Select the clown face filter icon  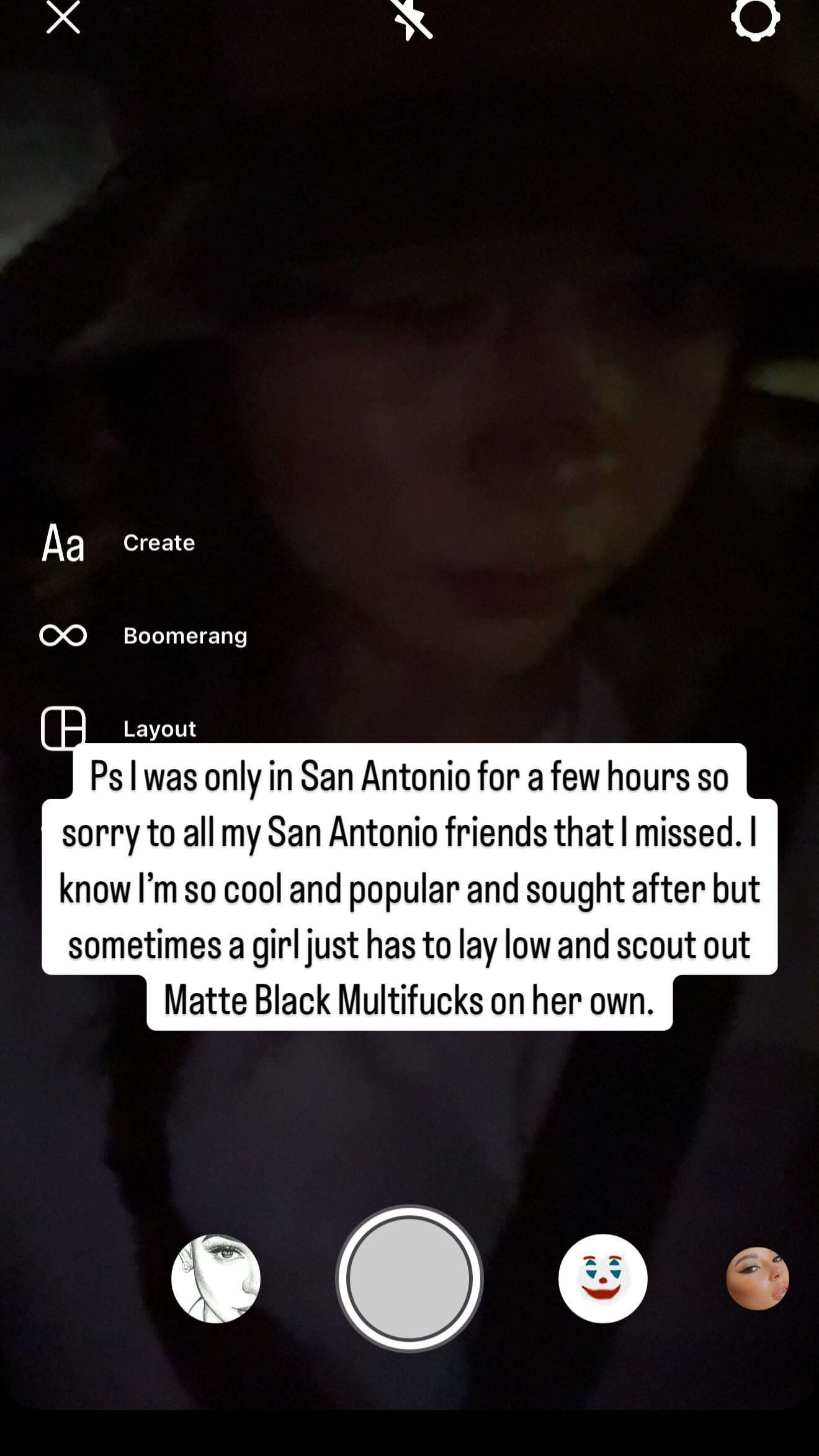602,1278
